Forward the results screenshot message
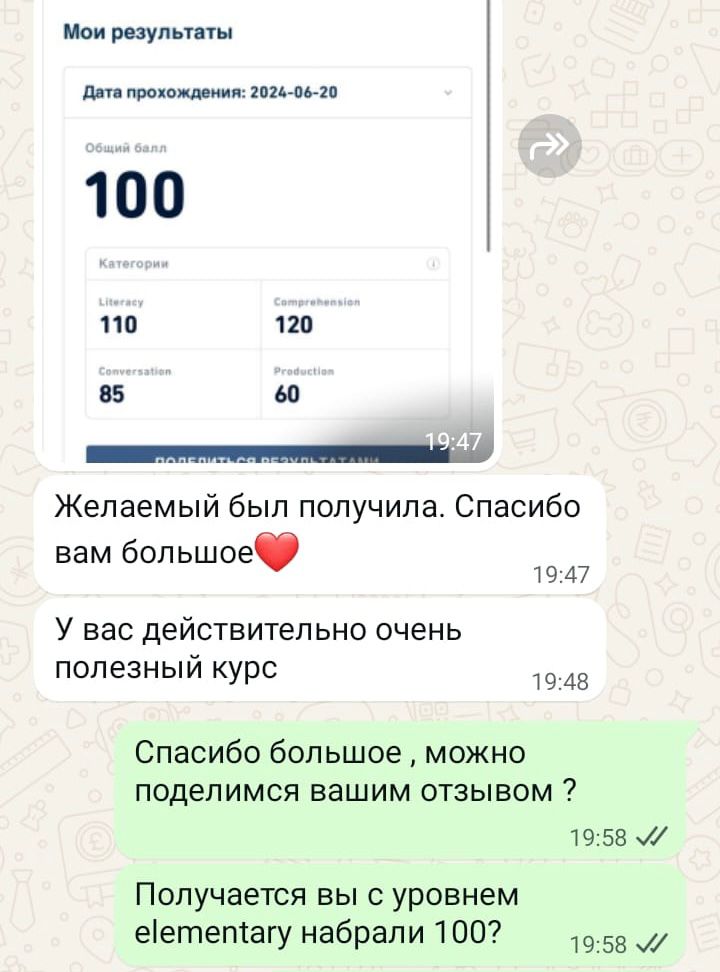Viewport: 720px width, 972px height. 550,146
